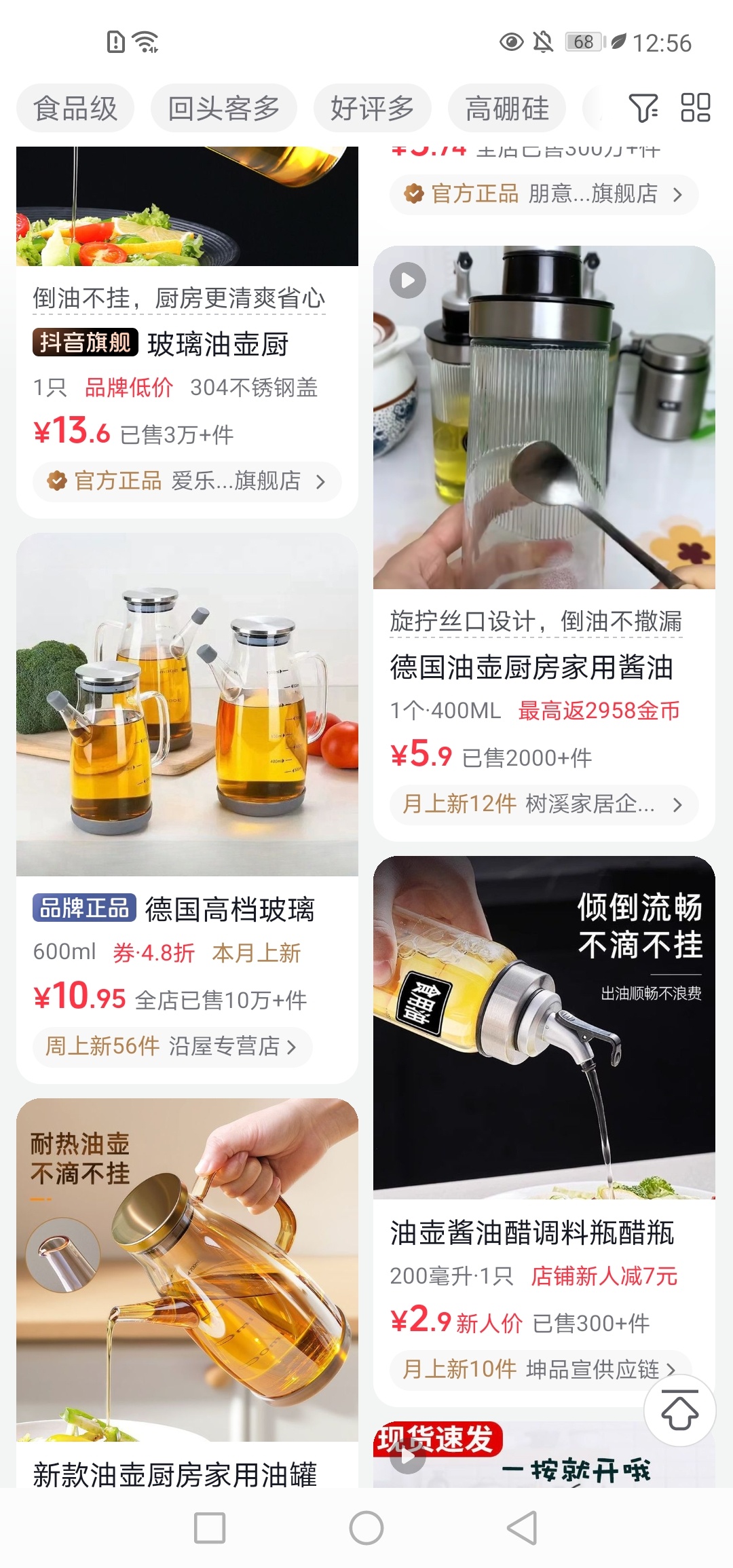Tap the 官方正品 badge icon on 爱乐旗舰店

point(58,481)
